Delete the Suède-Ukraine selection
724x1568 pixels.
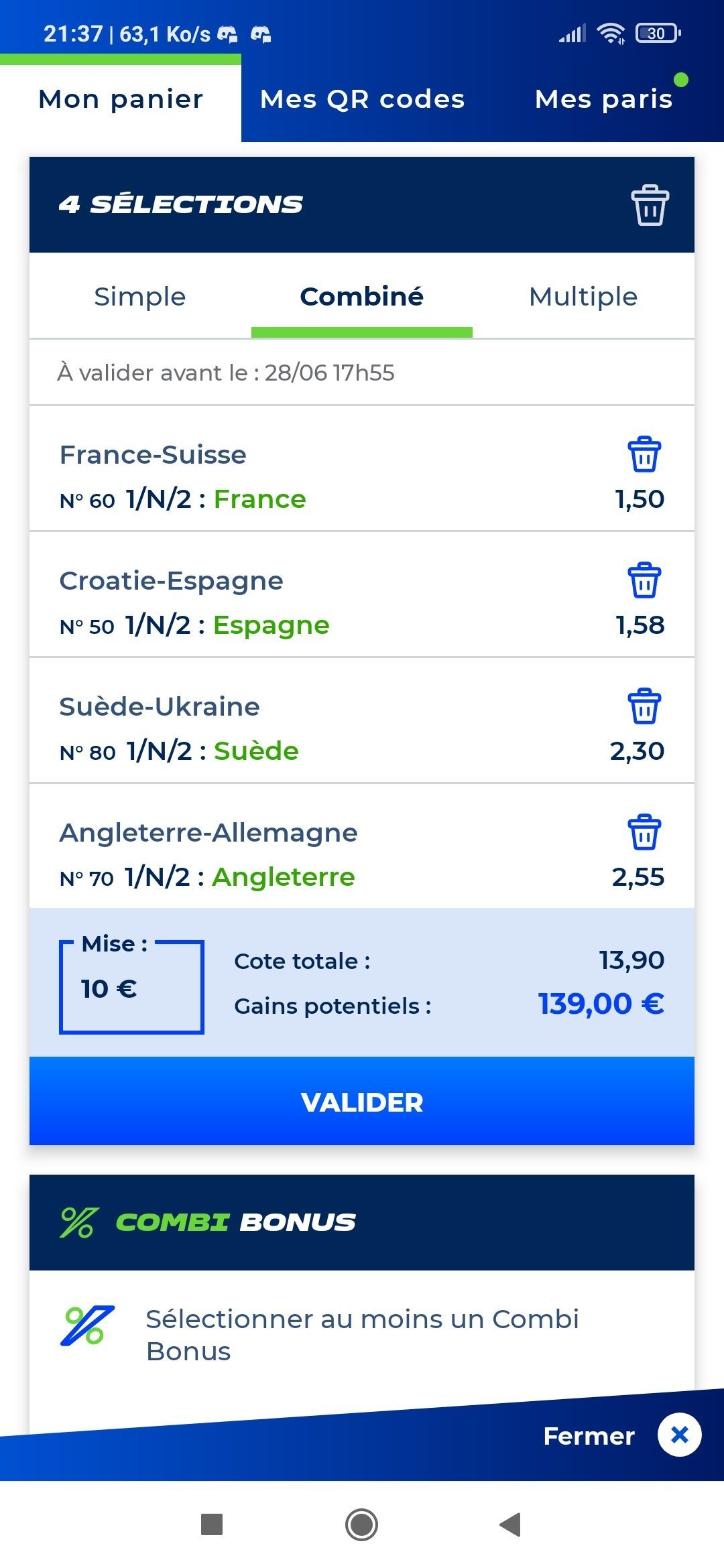(x=644, y=706)
